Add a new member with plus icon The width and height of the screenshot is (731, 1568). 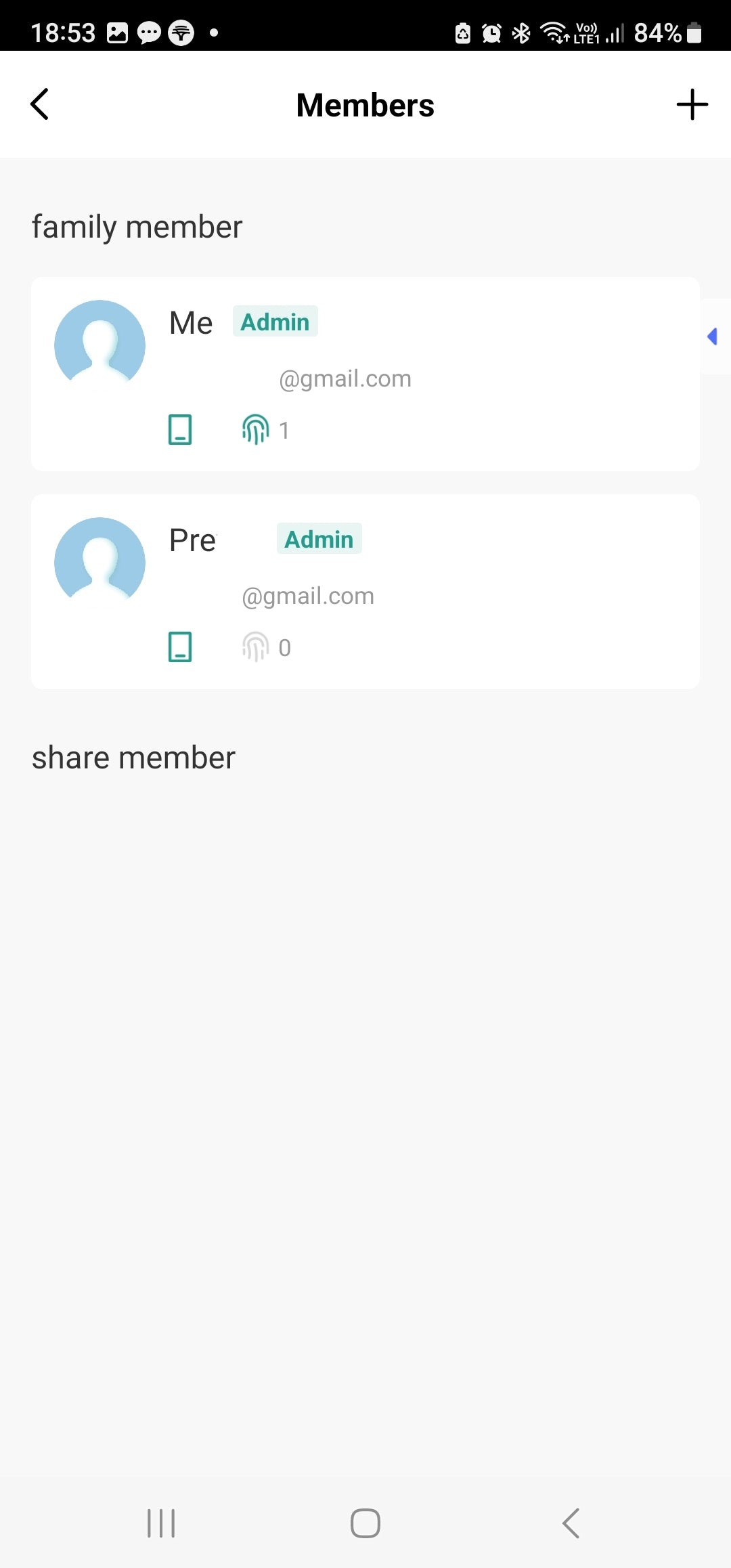point(692,105)
